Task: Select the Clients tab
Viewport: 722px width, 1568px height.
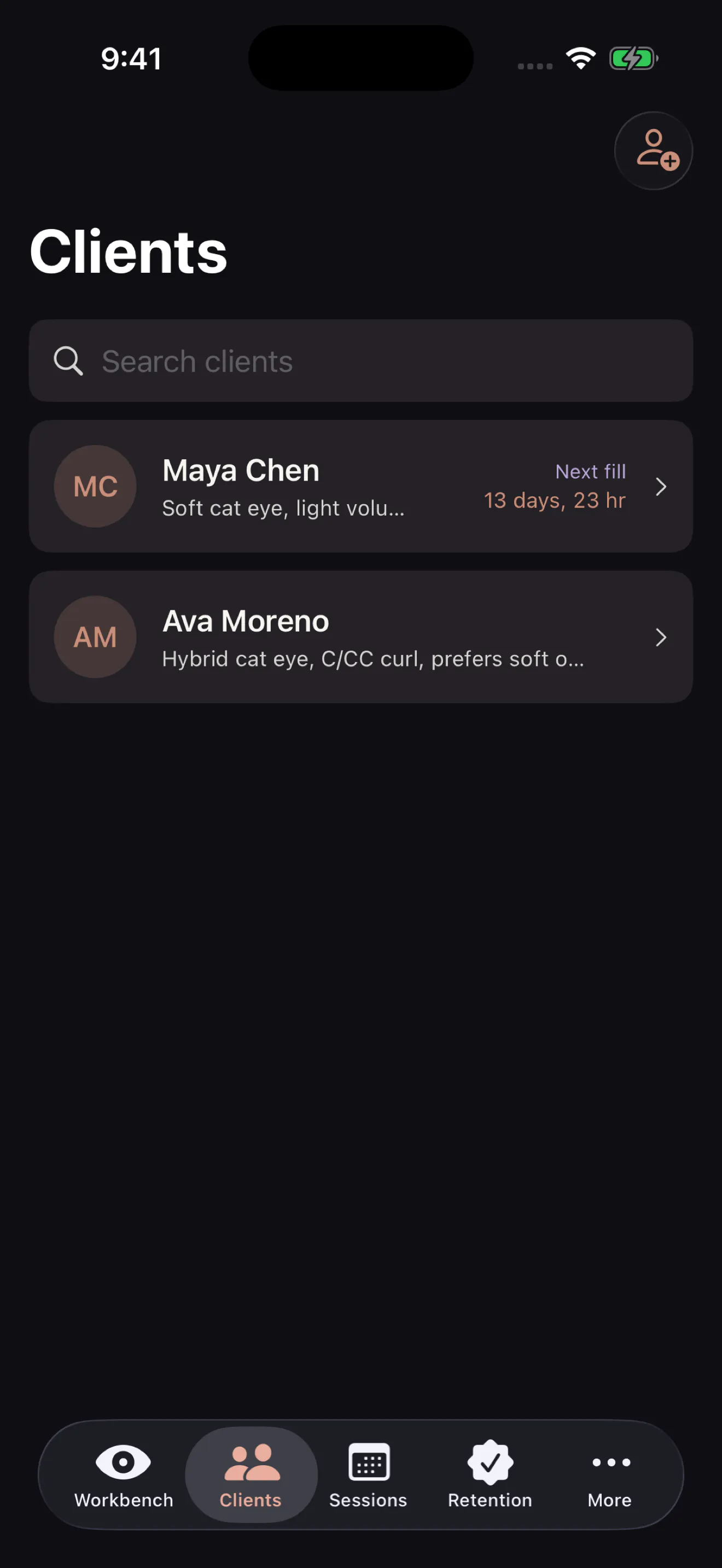Action: pos(251,1475)
